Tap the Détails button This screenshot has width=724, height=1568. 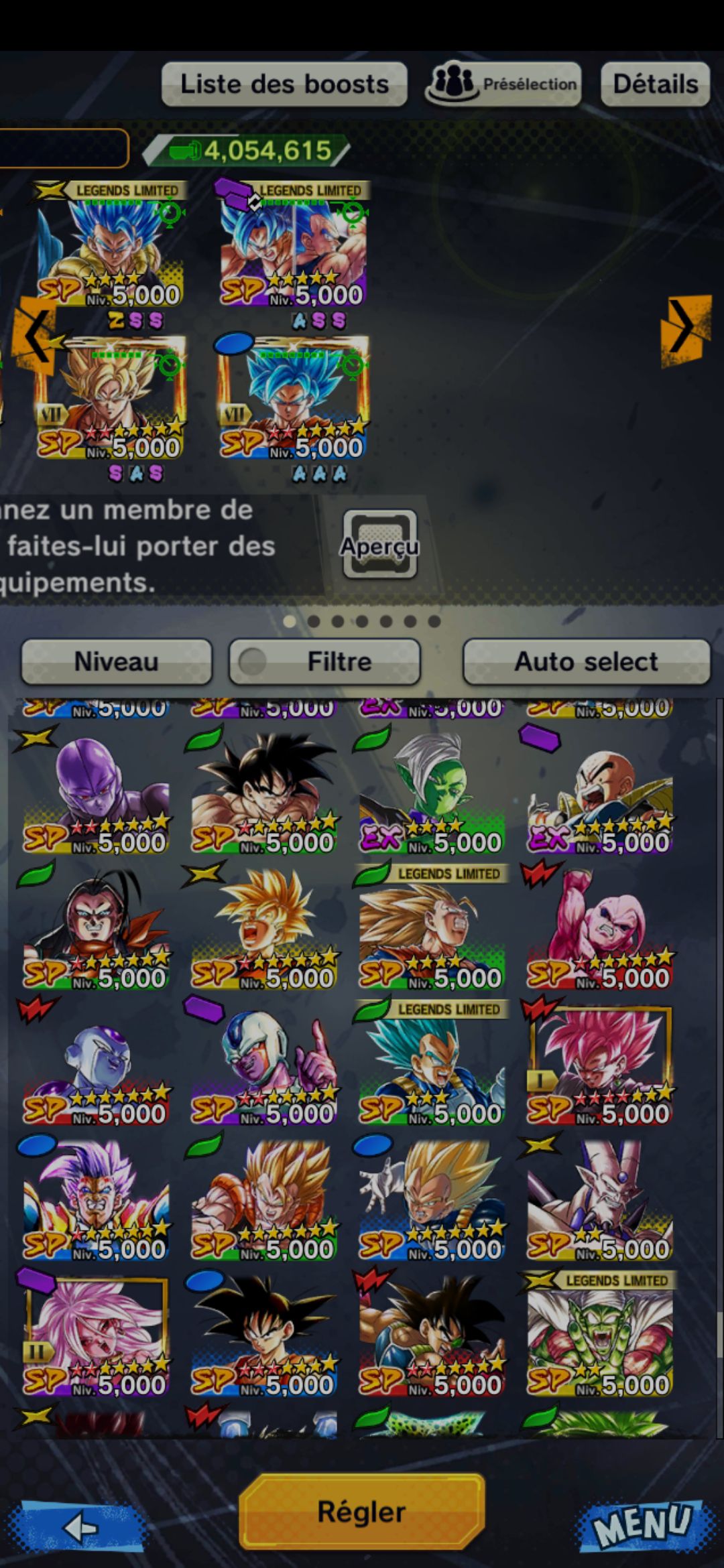[655, 84]
